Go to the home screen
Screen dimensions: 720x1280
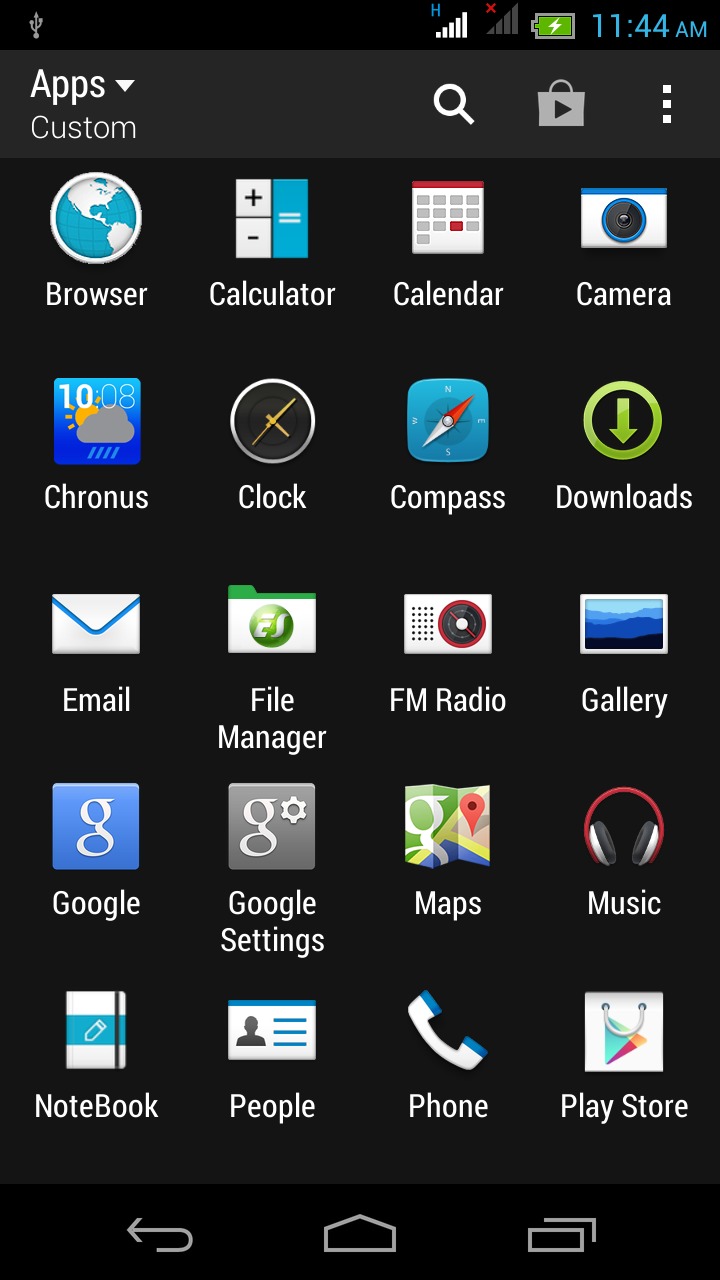(360, 1234)
